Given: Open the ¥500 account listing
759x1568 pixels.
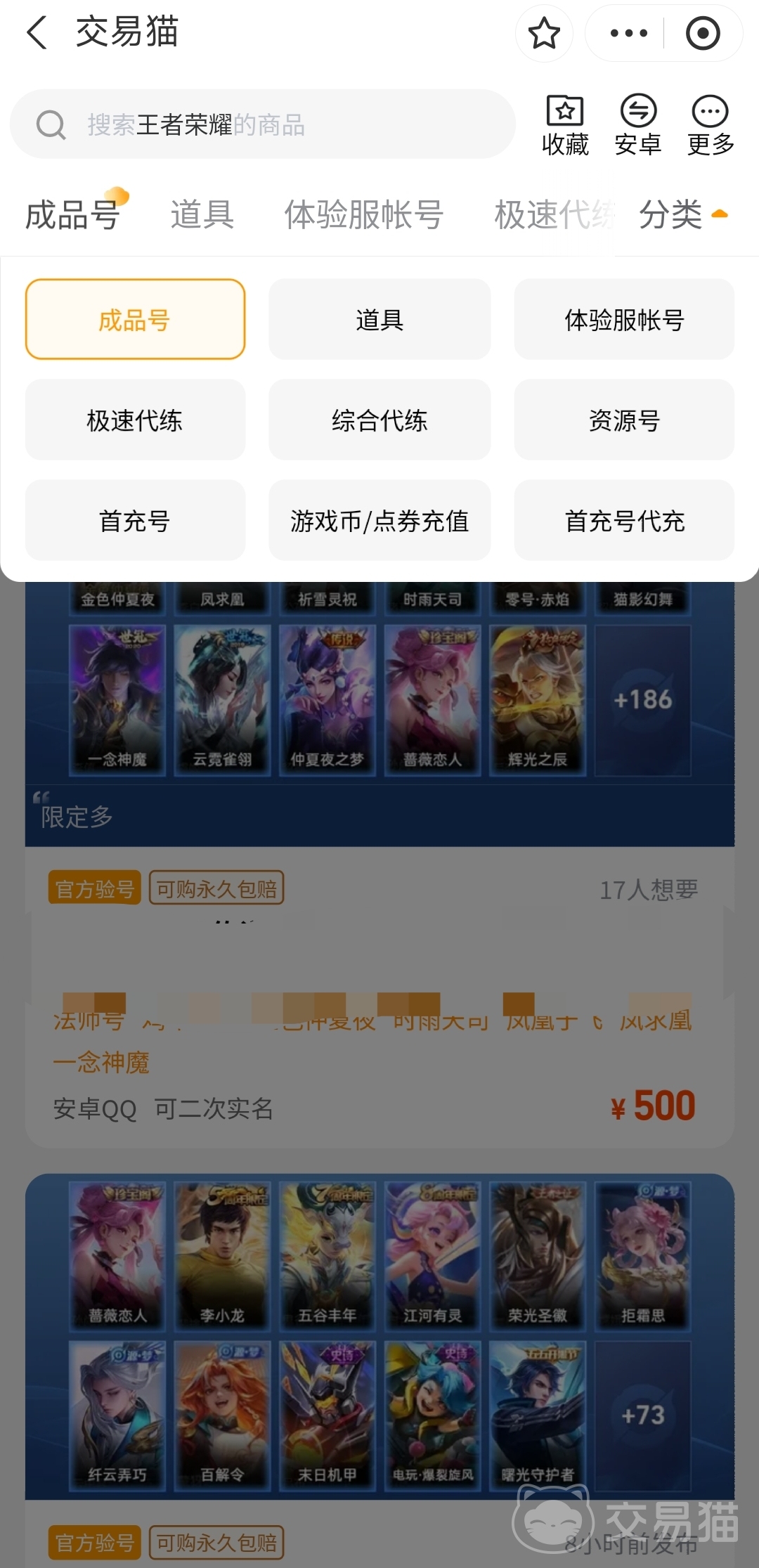Looking at the screenshot, I should point(379,1054).
